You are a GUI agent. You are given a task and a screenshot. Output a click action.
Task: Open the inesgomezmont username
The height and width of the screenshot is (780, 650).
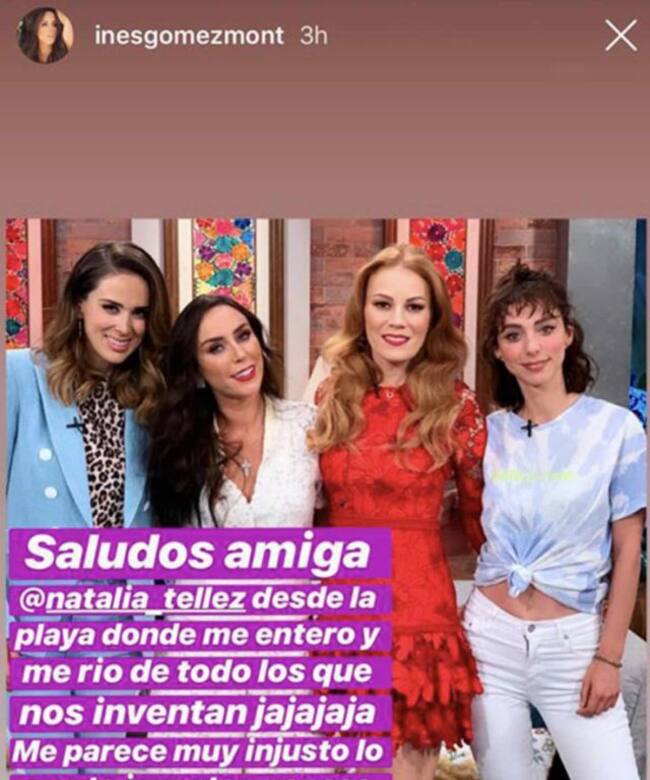click(x=188, y=36)
